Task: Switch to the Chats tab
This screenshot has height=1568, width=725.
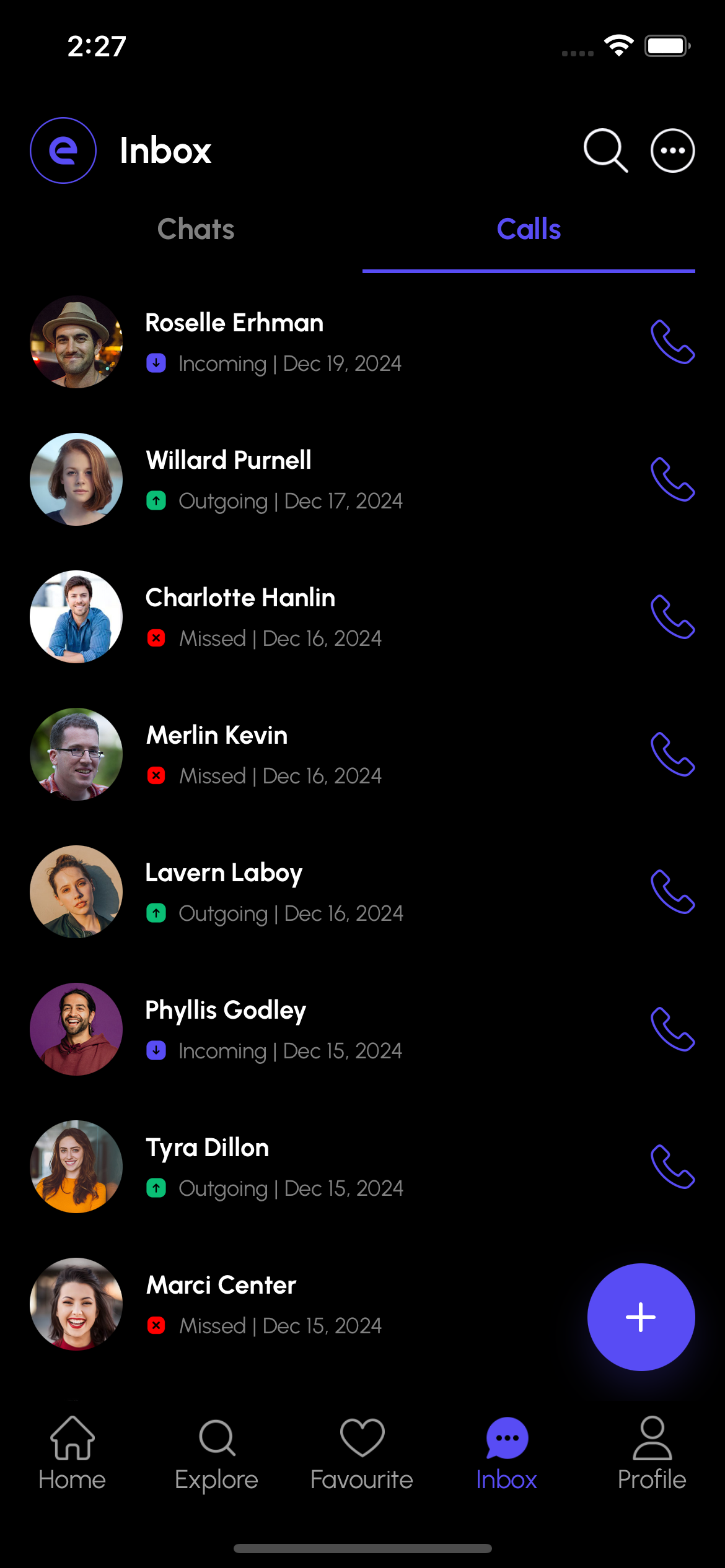Action: (196, 230)
